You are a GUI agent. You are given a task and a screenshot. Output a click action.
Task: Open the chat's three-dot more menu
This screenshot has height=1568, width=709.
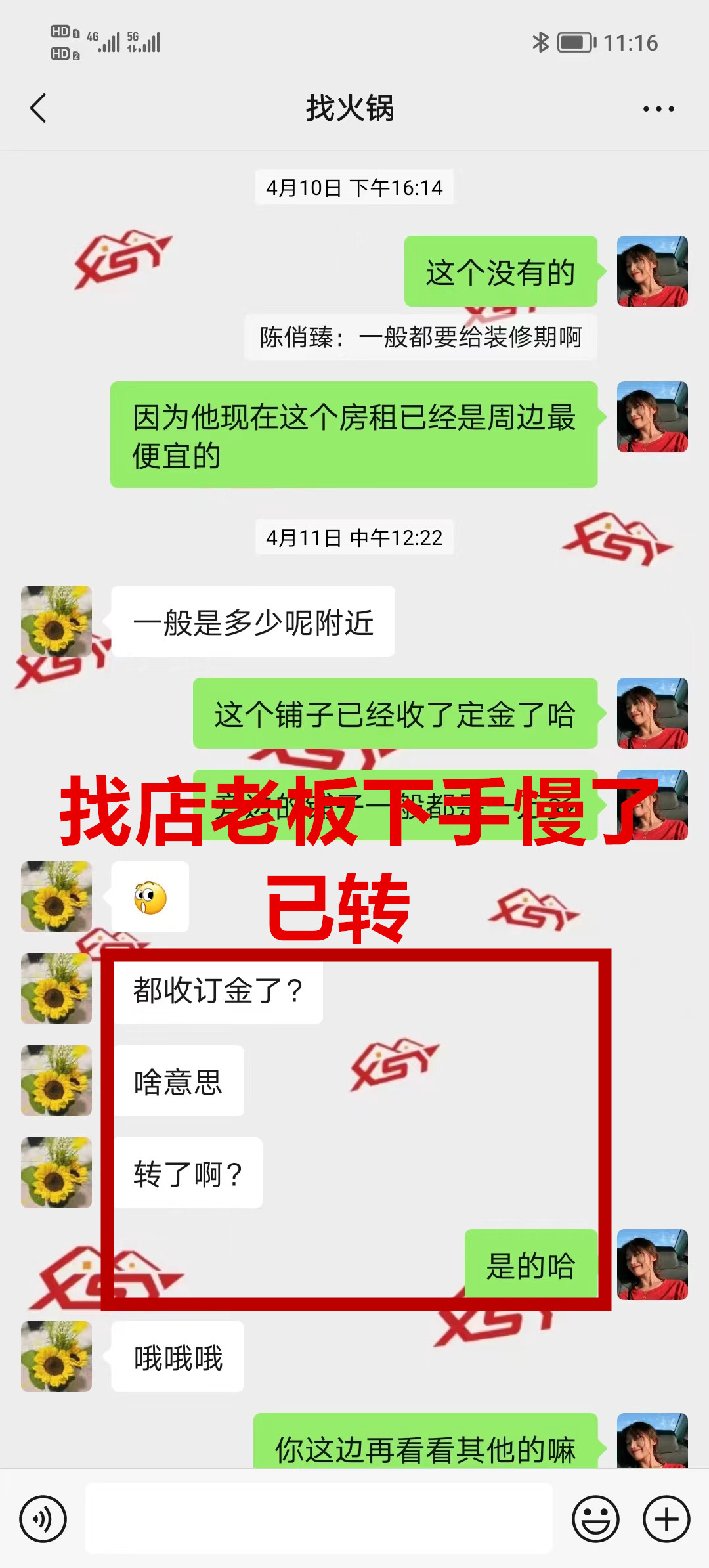point(658,109)
